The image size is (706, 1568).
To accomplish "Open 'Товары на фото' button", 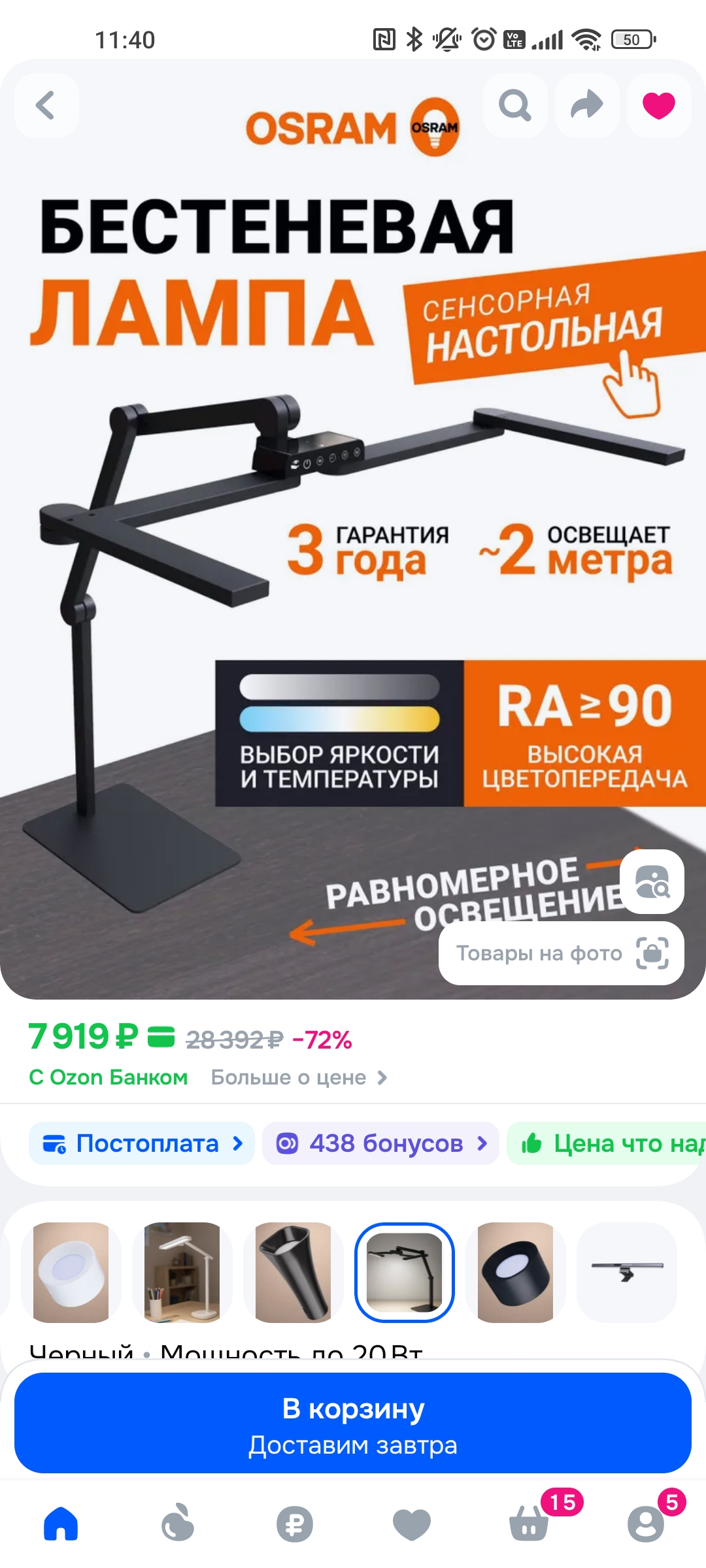I will point(561,953).
